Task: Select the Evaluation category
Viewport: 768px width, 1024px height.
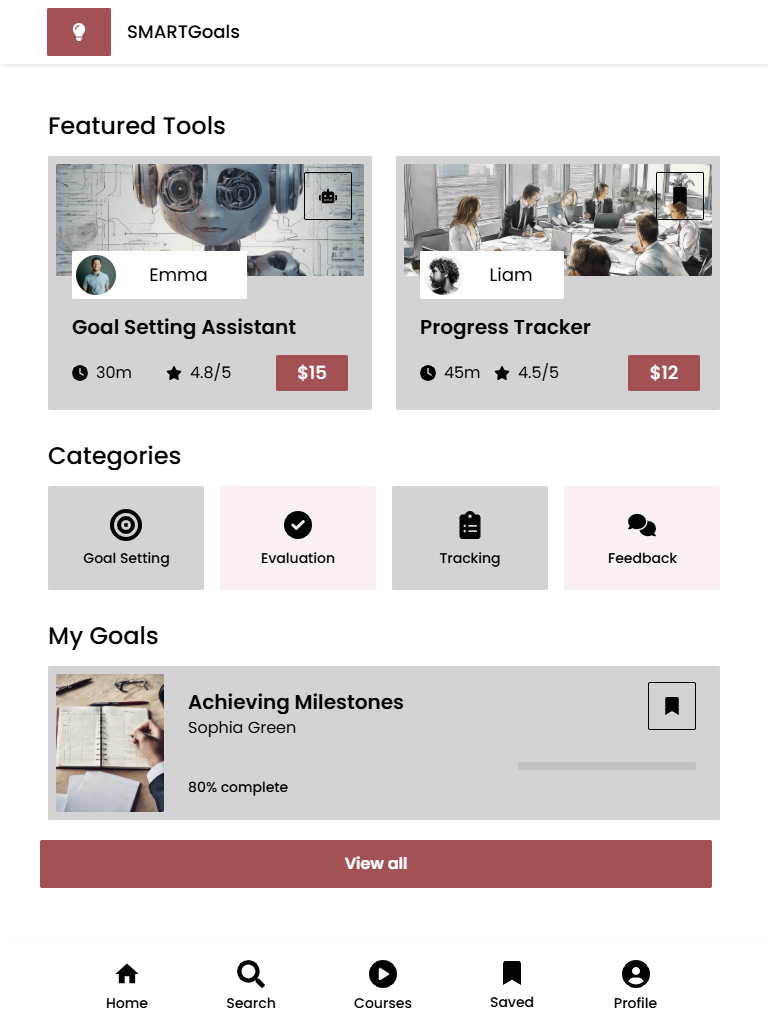Action: tap(298, 538)
